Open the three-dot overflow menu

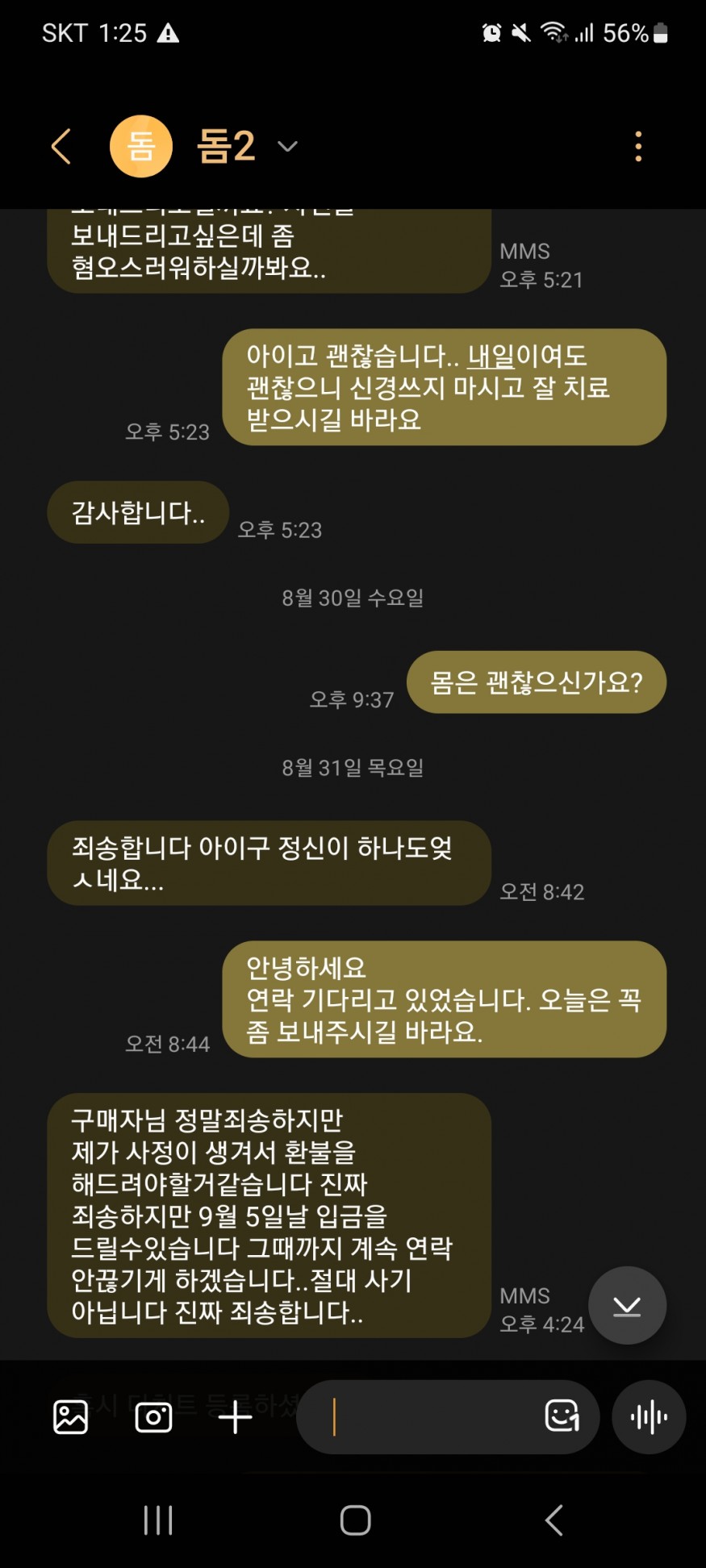pos(638,146)
